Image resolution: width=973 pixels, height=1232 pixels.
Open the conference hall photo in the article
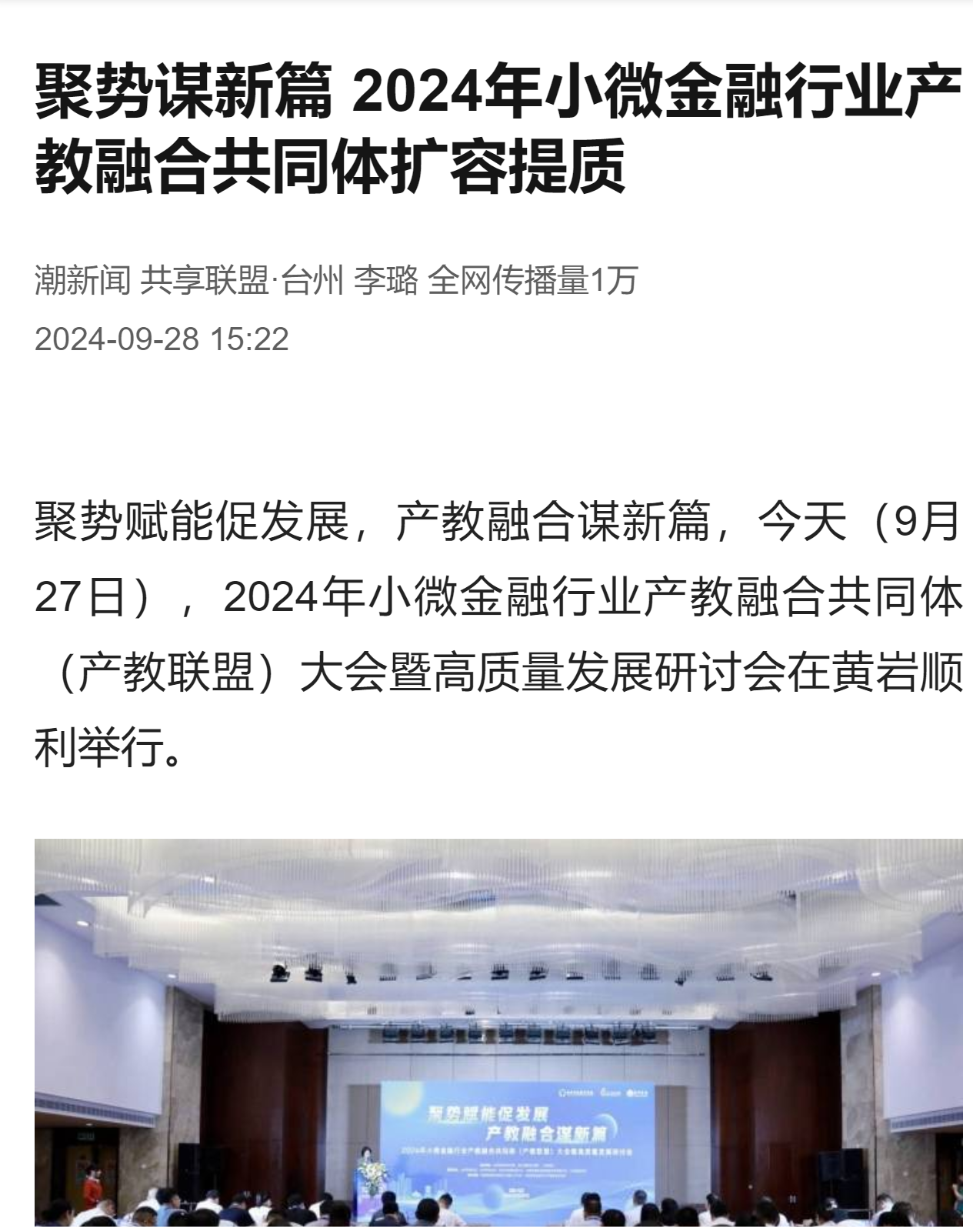(498, 1031)
